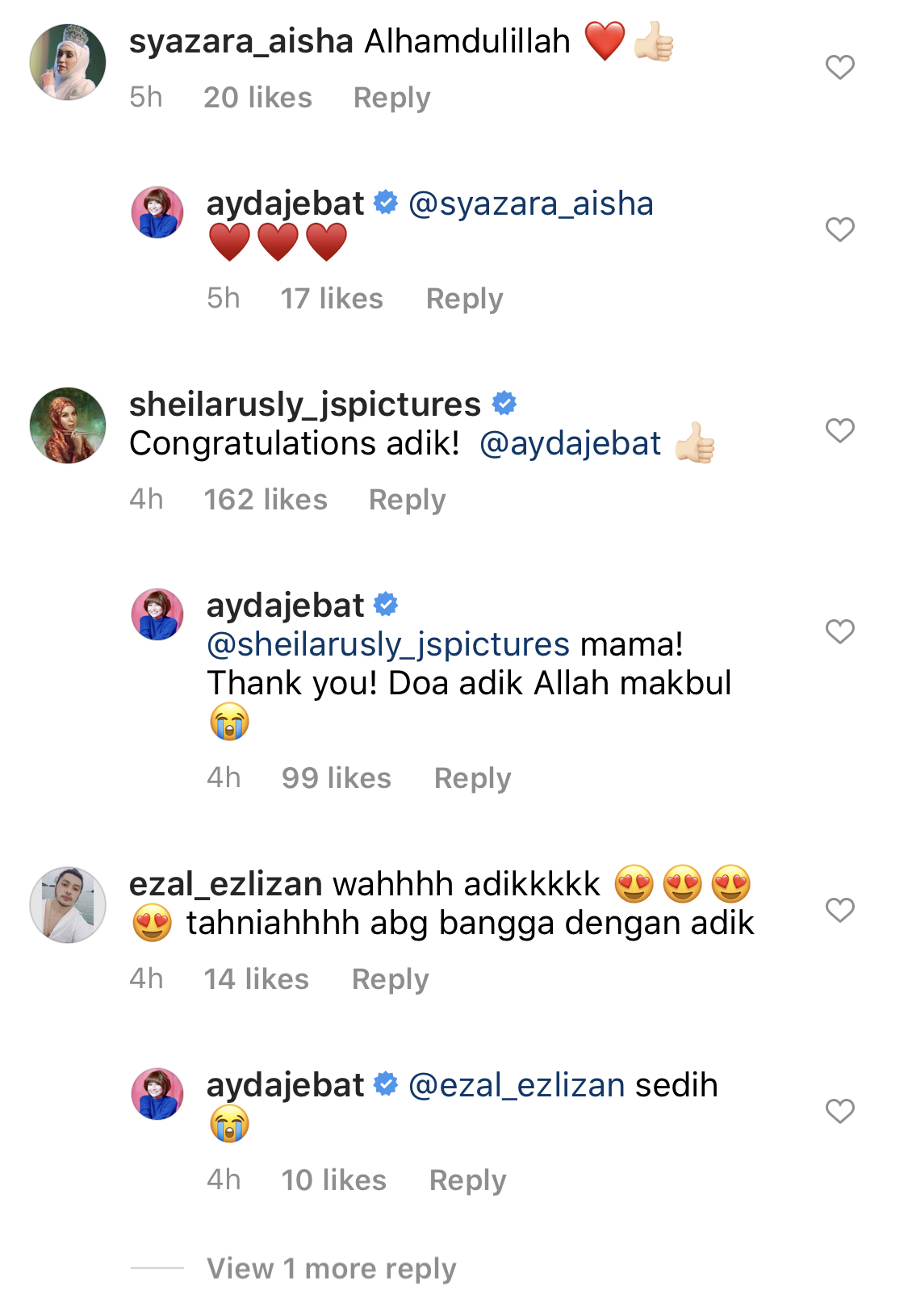This screenshot has width=908, height=1316.
Task: Like syazara_aisha's Alhamdulillah comment
Action: click(839, 67)
